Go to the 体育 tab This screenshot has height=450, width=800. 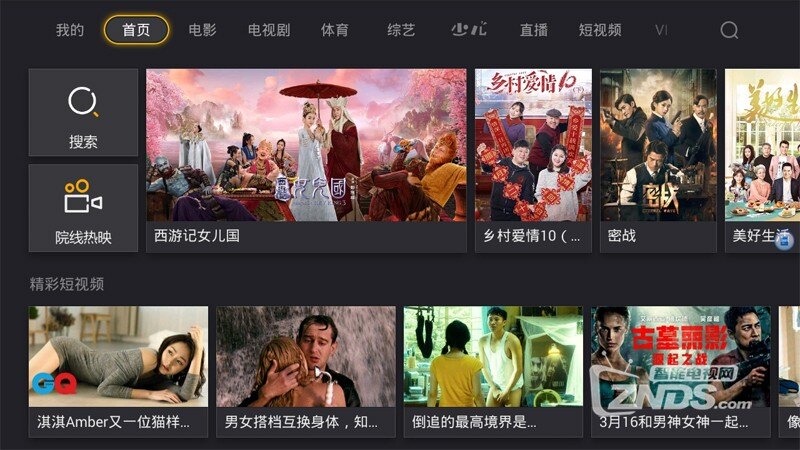[x=335, y=30]
